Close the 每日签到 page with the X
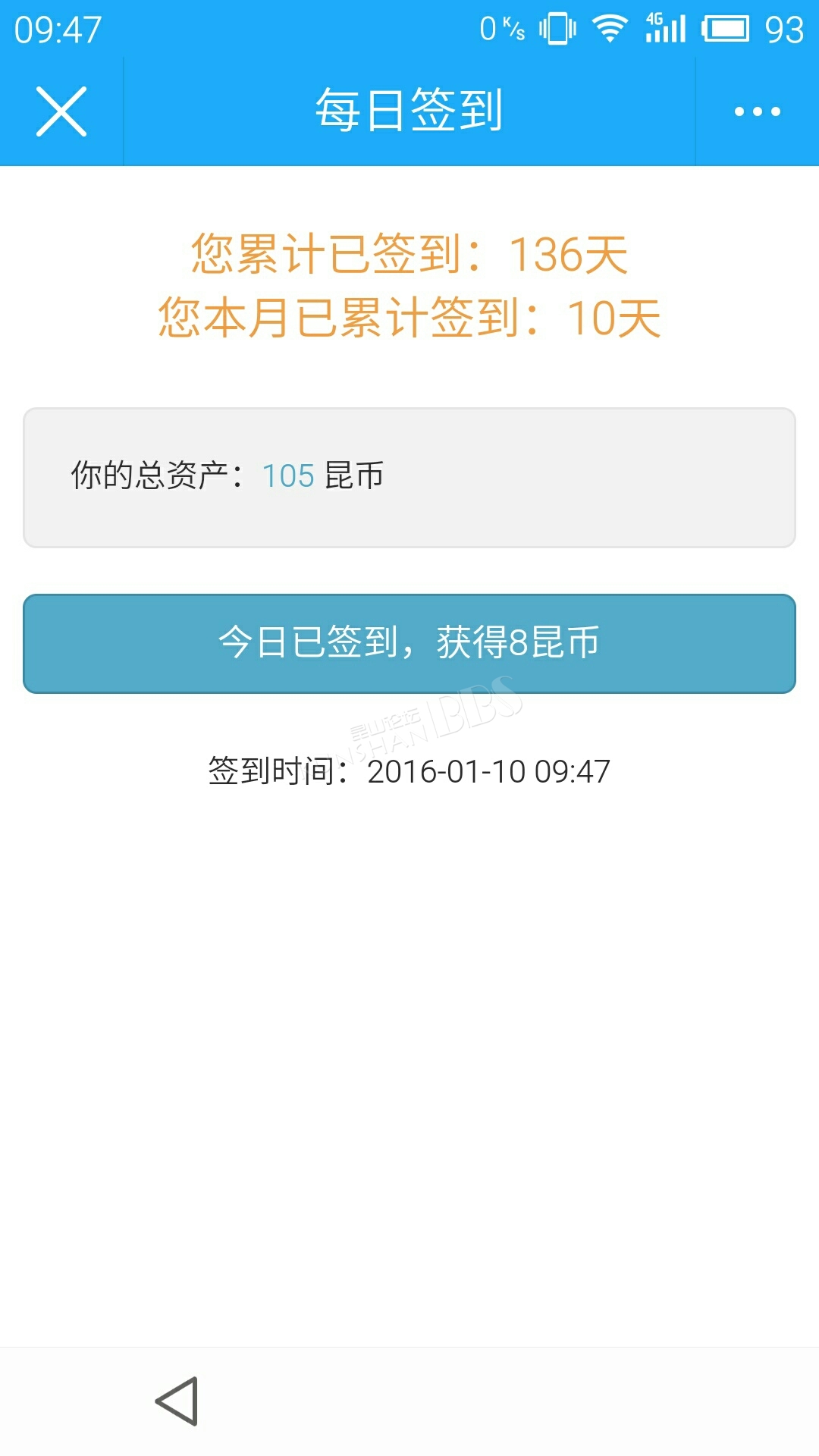The height and width of the screenshot is (1456, 819). coord(61,111)
